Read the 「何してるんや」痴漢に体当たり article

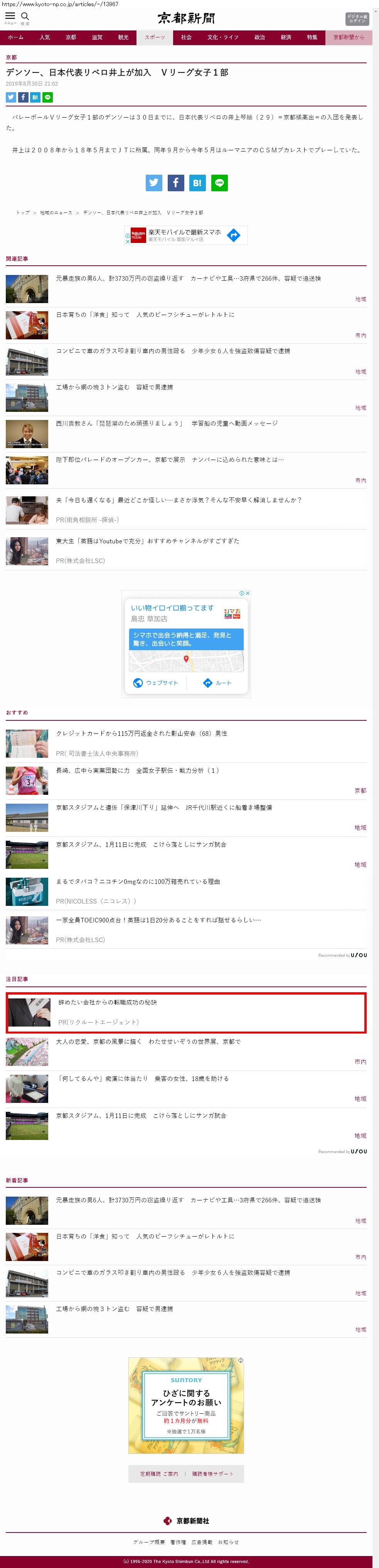(x=142, y=1079)
